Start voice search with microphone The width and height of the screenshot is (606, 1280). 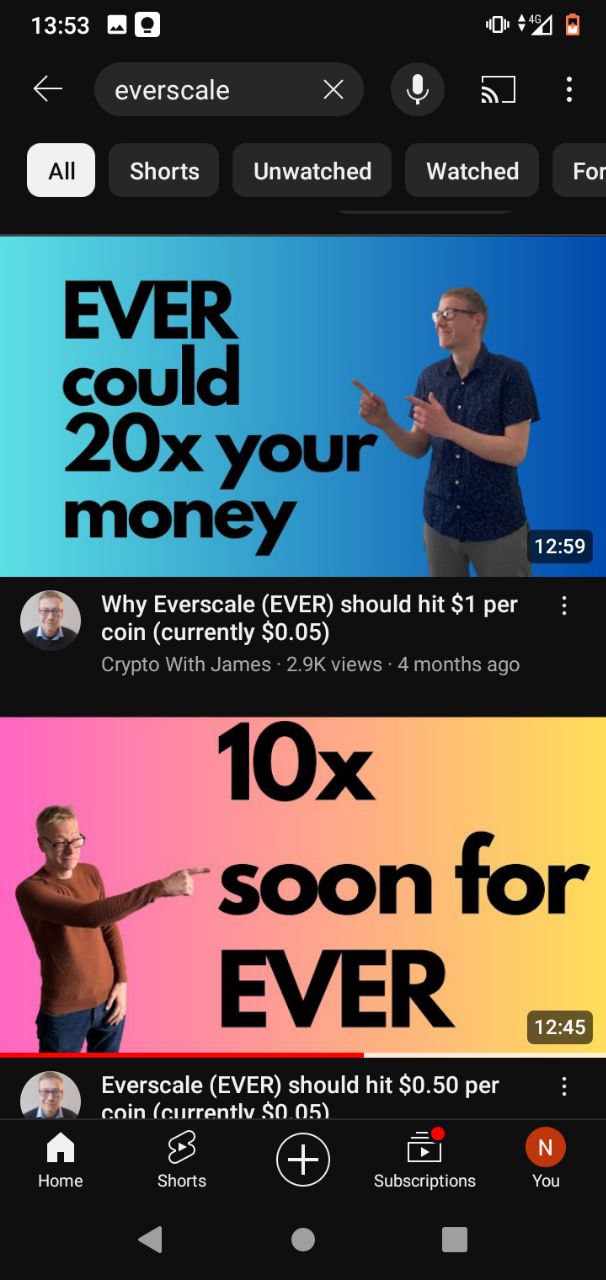click(x=418, y=90)
